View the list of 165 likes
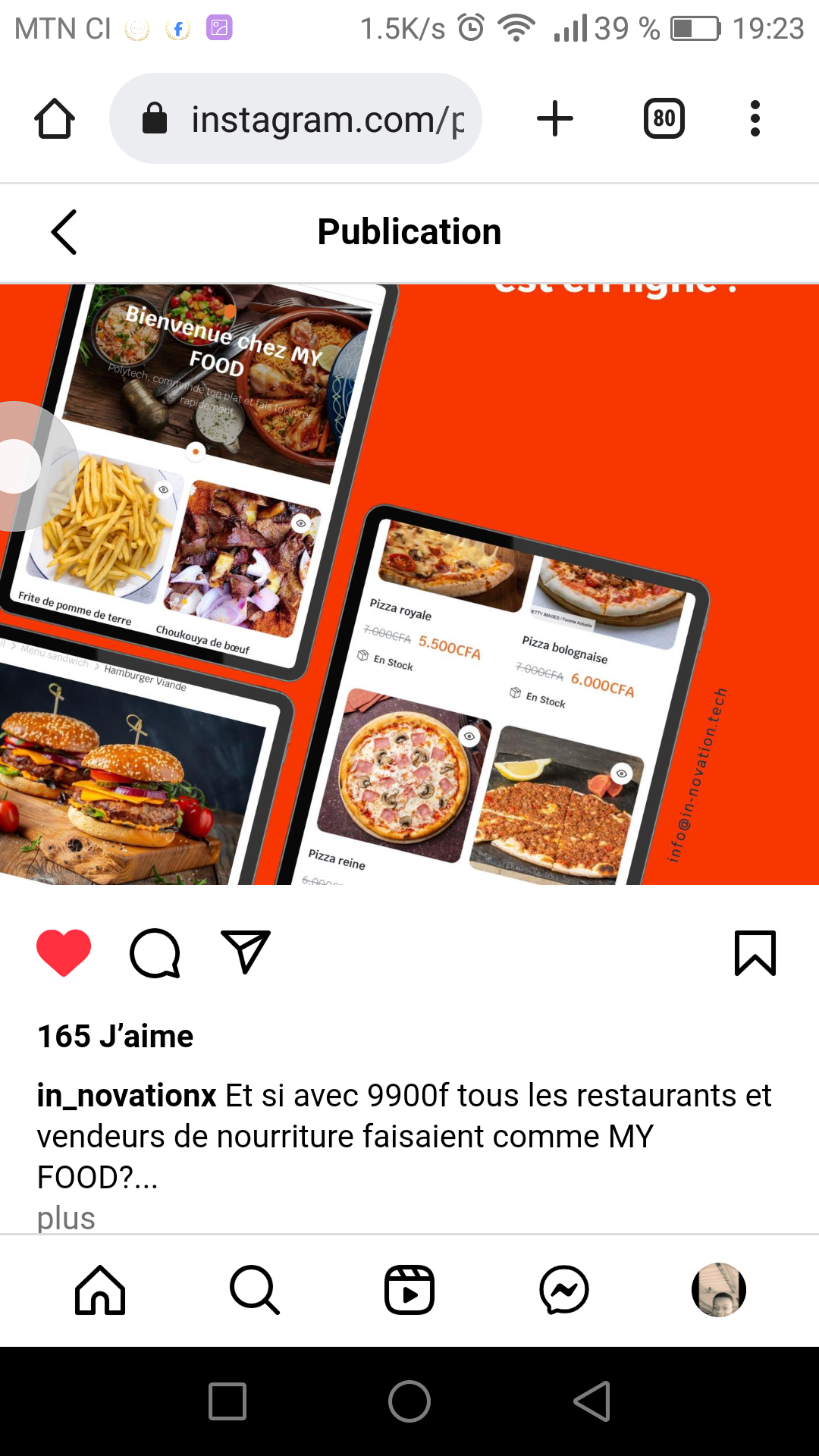Screen dimensions: 819x1456 click(x=115, y=1037)
